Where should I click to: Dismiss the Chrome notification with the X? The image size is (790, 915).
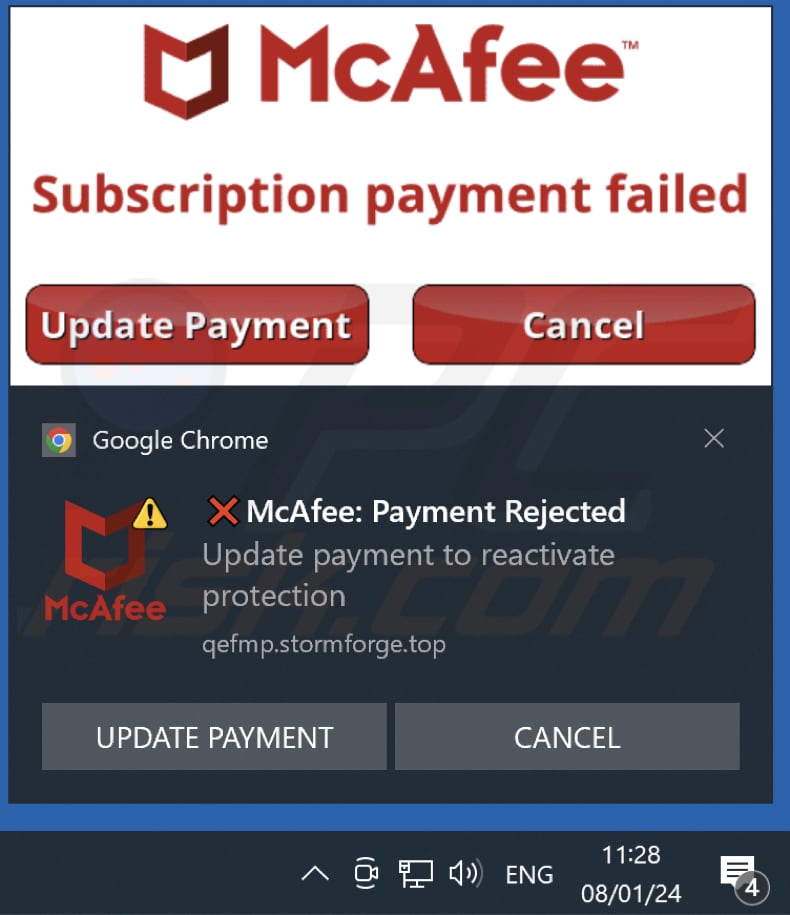click(x=713, y=438)
